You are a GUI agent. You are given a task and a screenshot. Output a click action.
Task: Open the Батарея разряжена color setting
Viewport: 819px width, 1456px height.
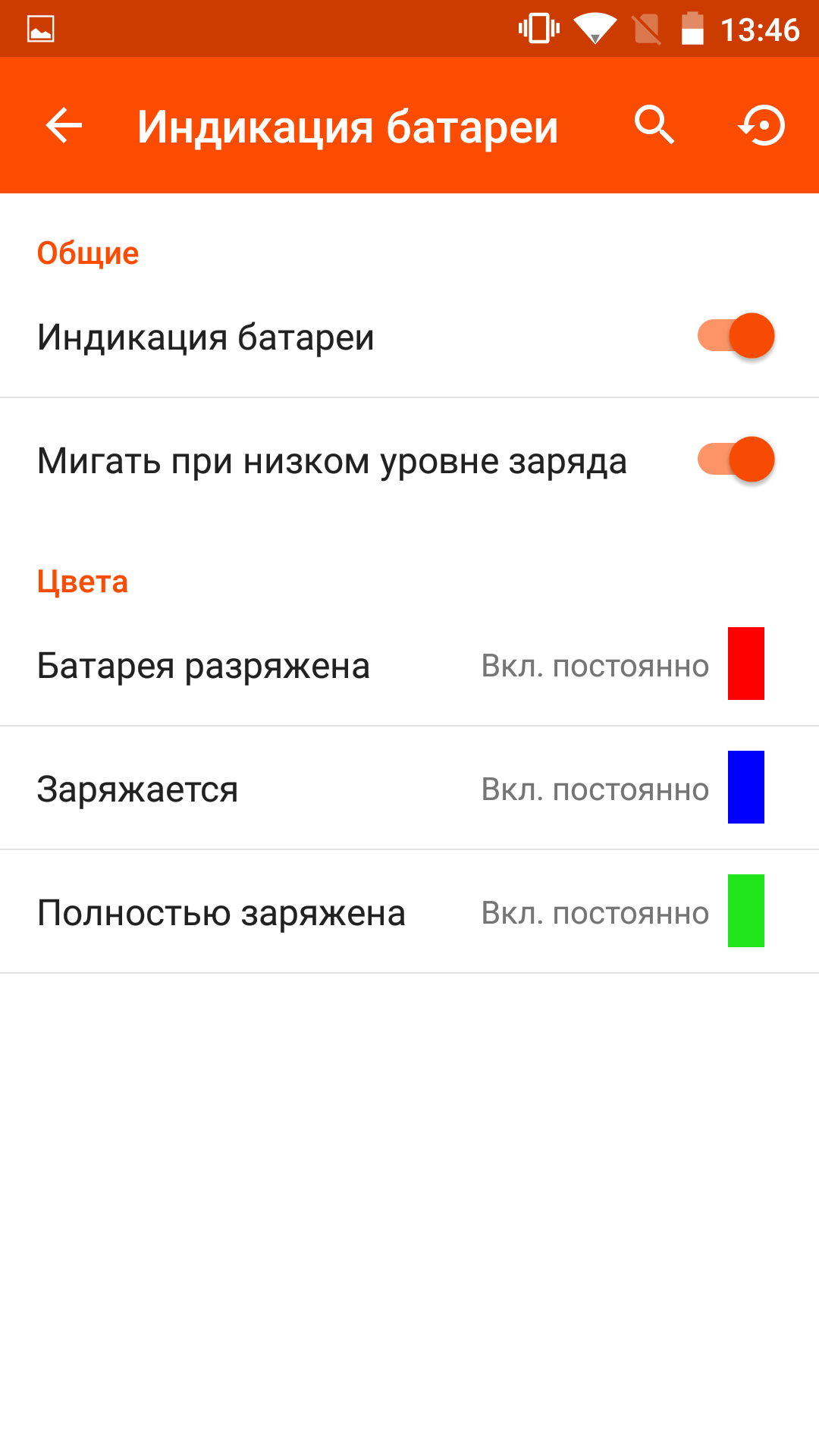pyautogui.click(x=409, y=664)
